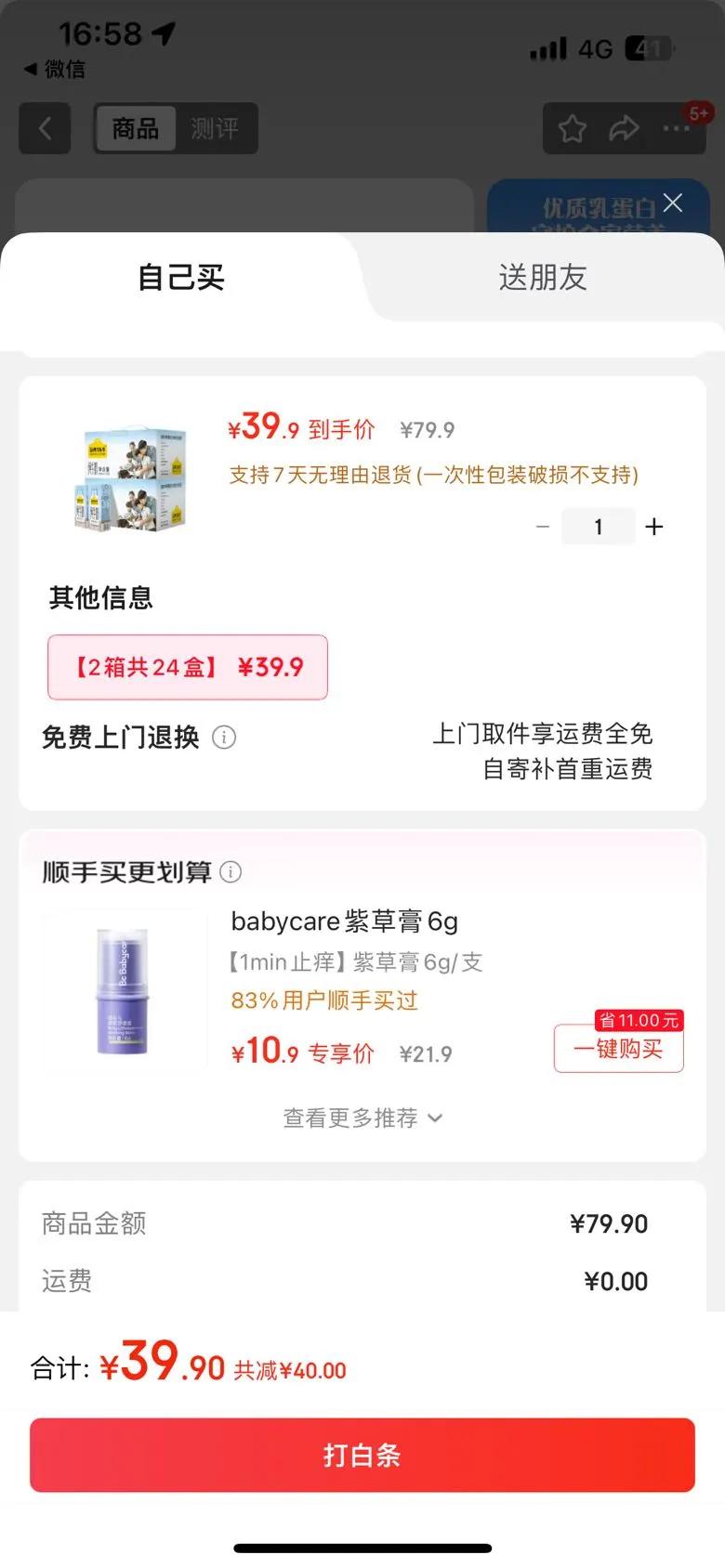Open the babycare 紫草膏 product image
The height and width of the screenshot is (1568, 725).
coord(123,990)
